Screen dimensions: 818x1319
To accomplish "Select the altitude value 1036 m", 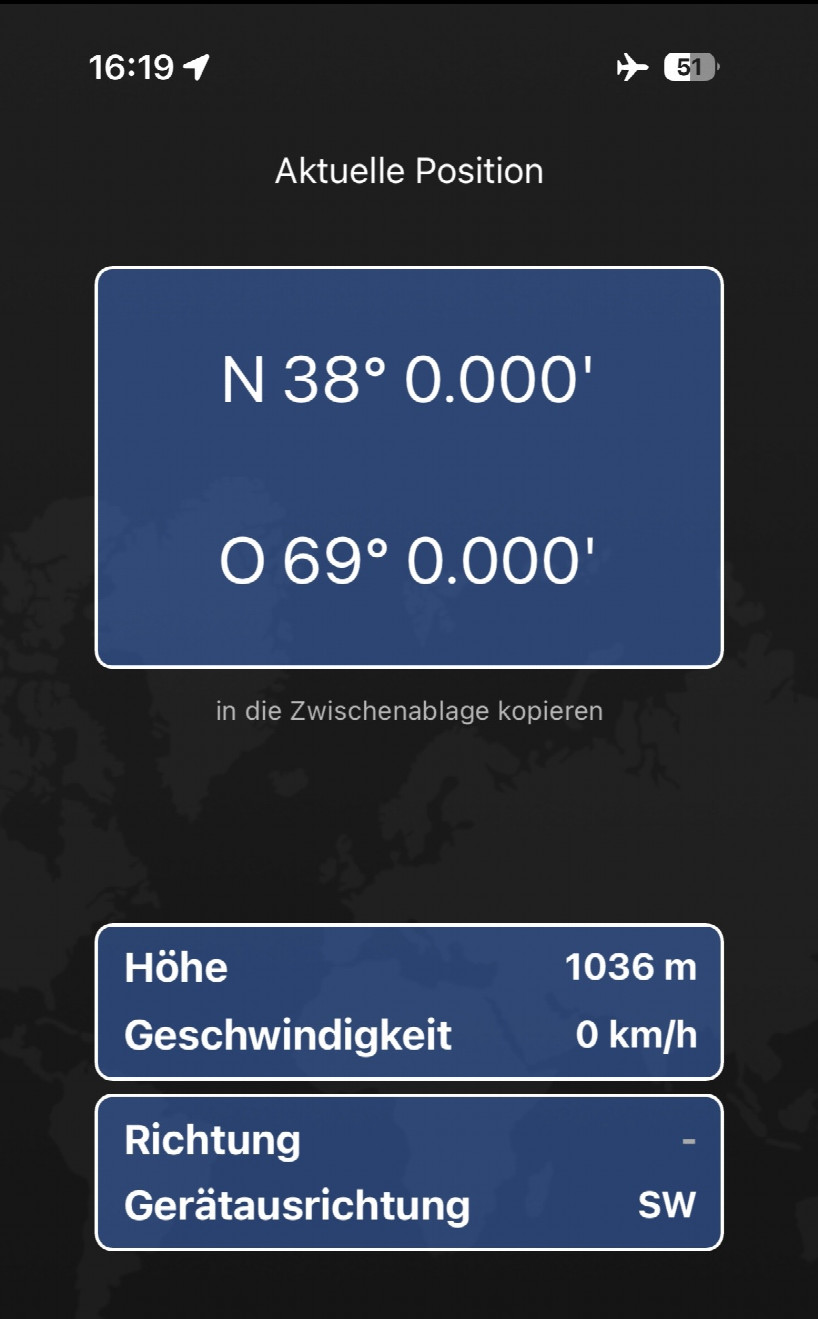I will point(630,967).
